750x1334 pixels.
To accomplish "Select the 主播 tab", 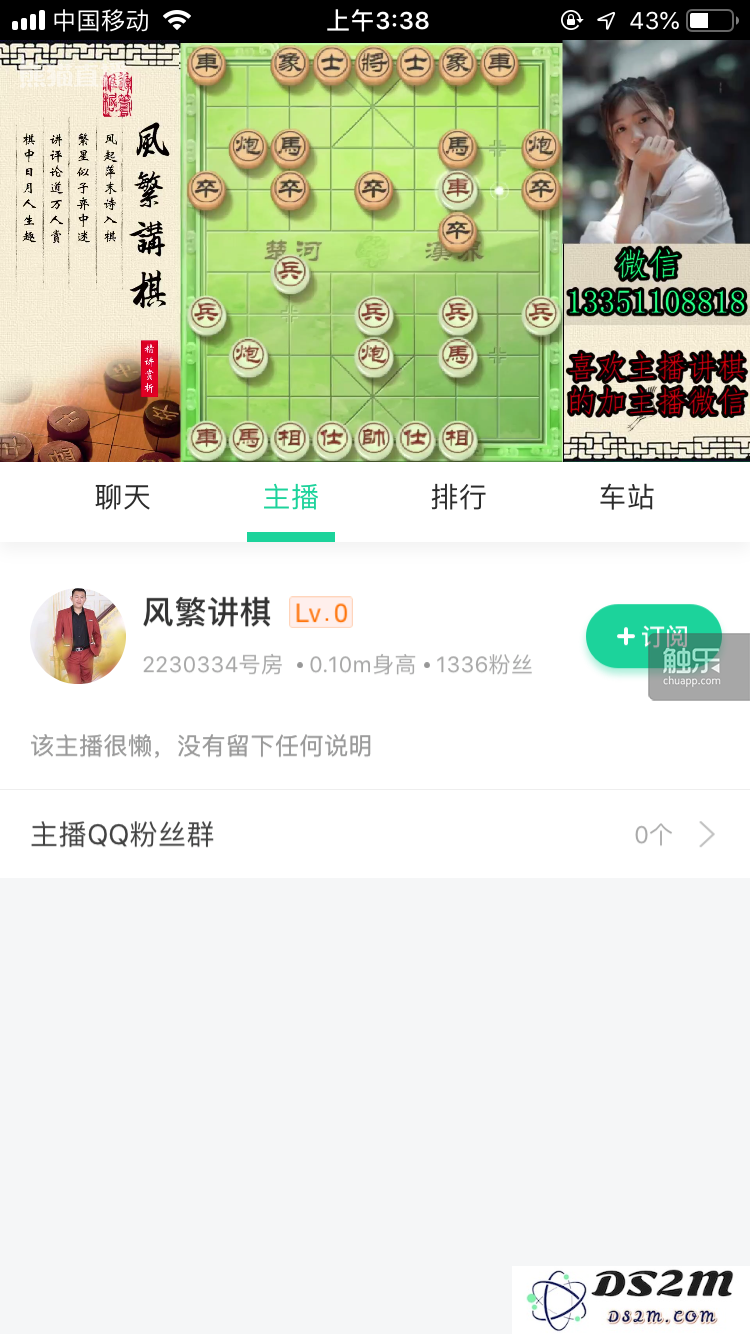I will click(290, 497).
